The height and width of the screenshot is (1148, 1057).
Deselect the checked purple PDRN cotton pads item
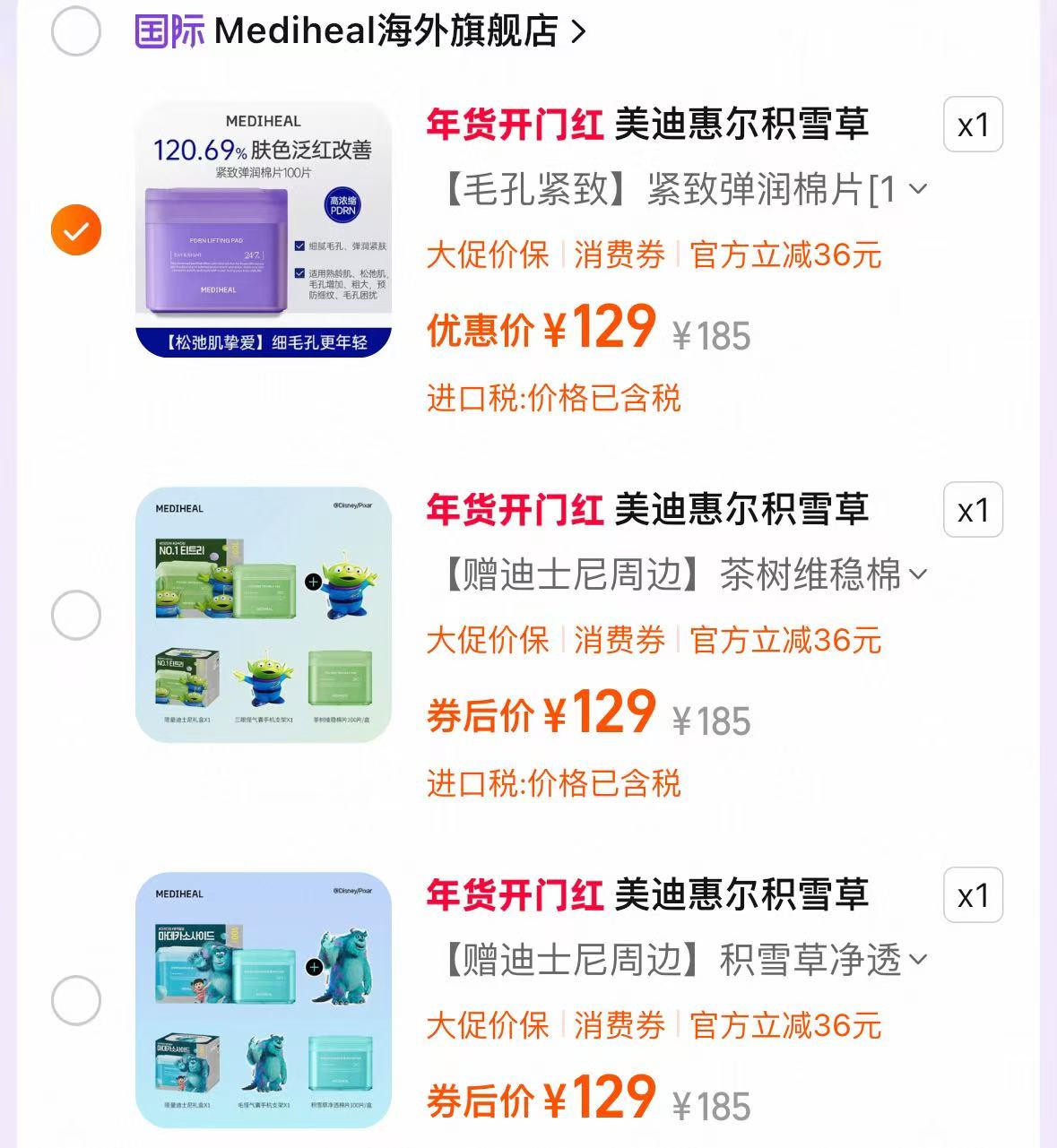pyautogui.click(x=75, y=229)
